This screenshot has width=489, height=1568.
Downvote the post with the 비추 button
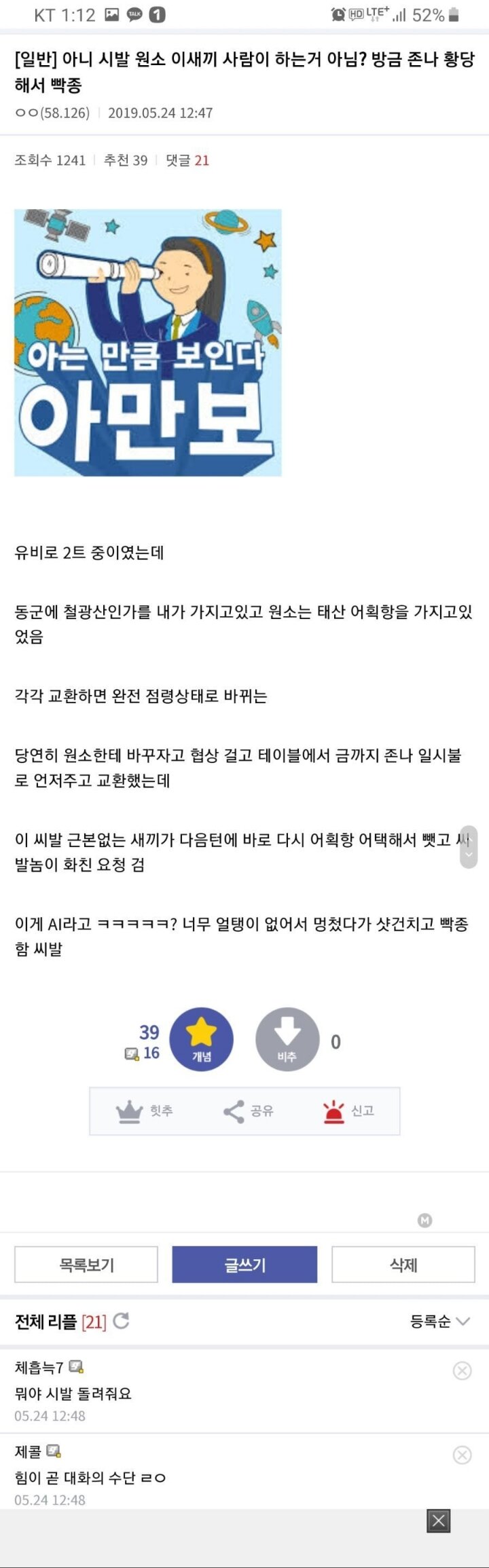(x=287, y=1039)
